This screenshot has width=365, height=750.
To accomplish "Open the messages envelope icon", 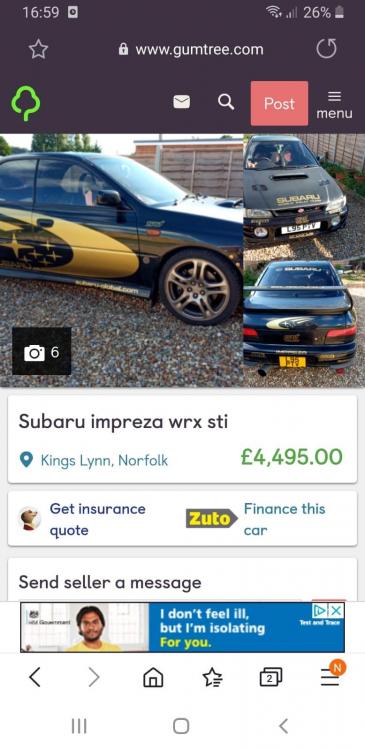I will point(181,102).
